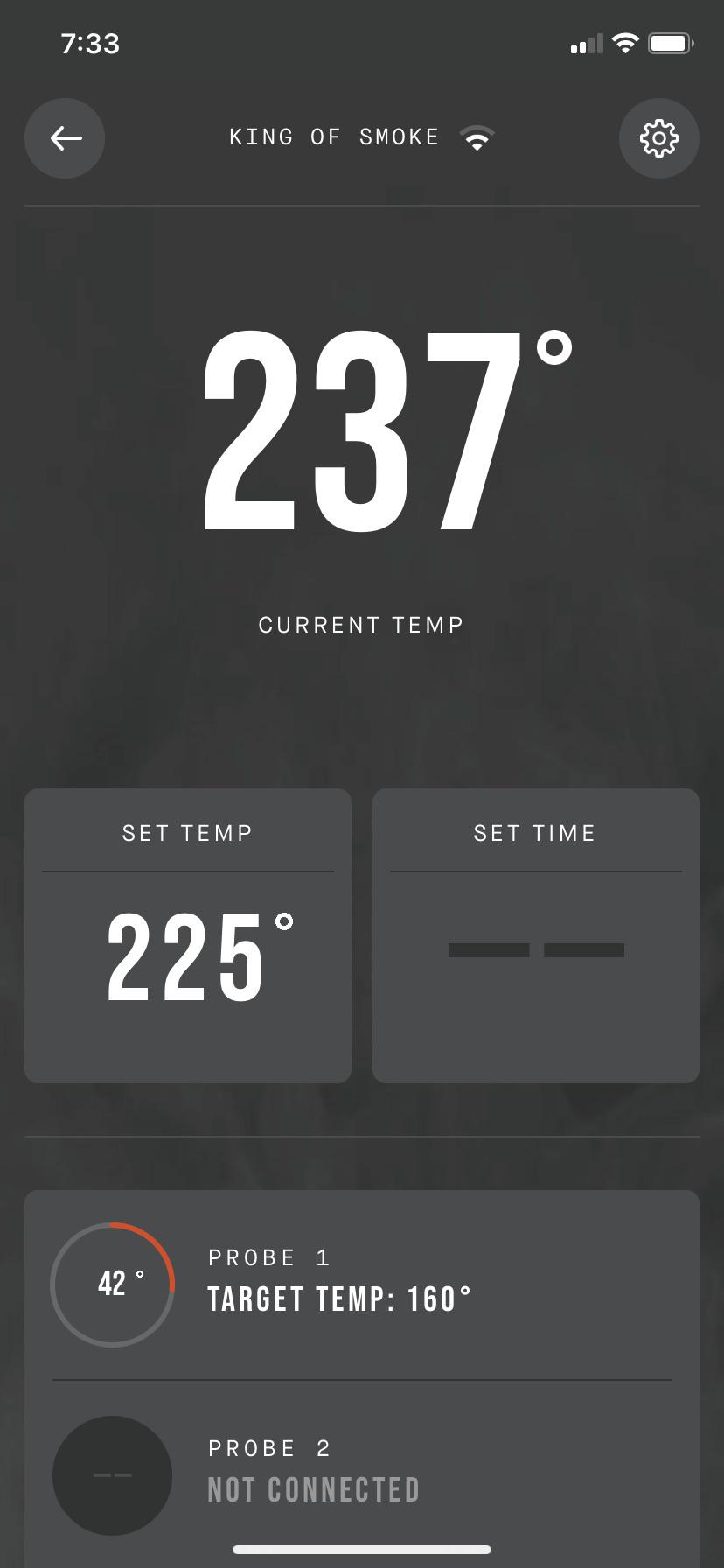Viewport: 724px width, 1568px height.
Task: Go back using the arrow button
Action: pyautogui.click(x=65, y=138)
